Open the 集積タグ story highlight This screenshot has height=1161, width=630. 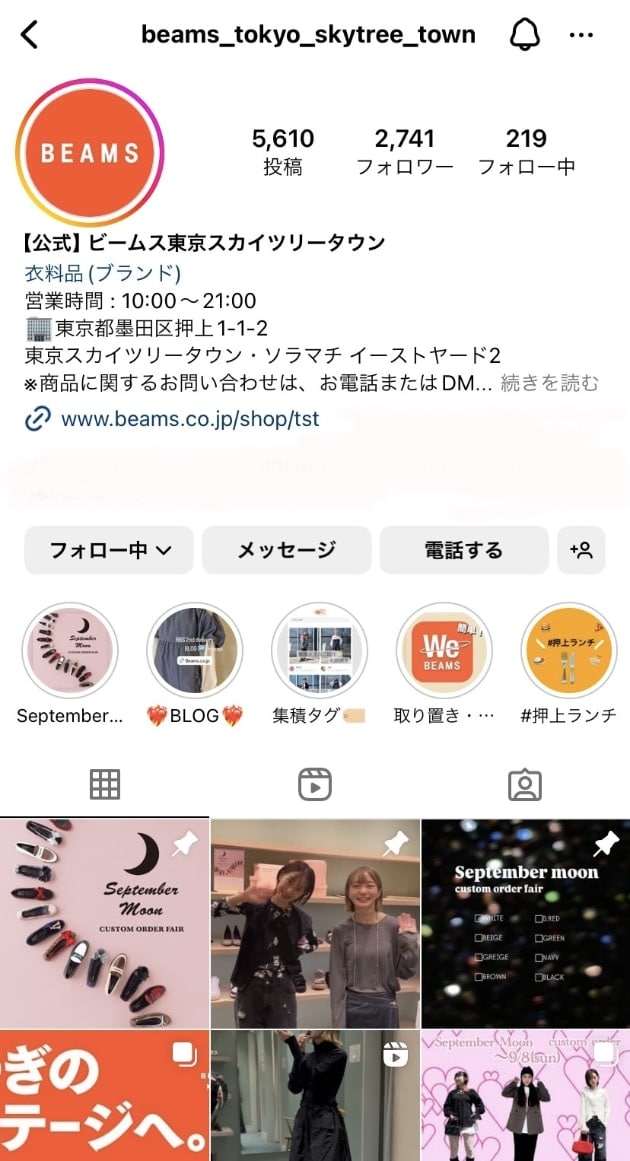coord(320,650)
